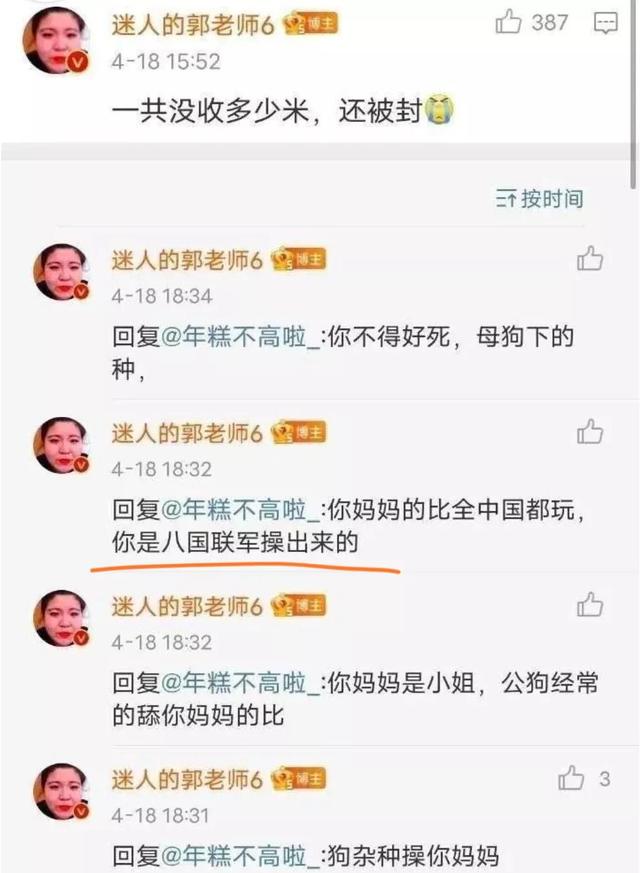Open the reply icon on the top comment
The image size is (640, 873).
605,22
